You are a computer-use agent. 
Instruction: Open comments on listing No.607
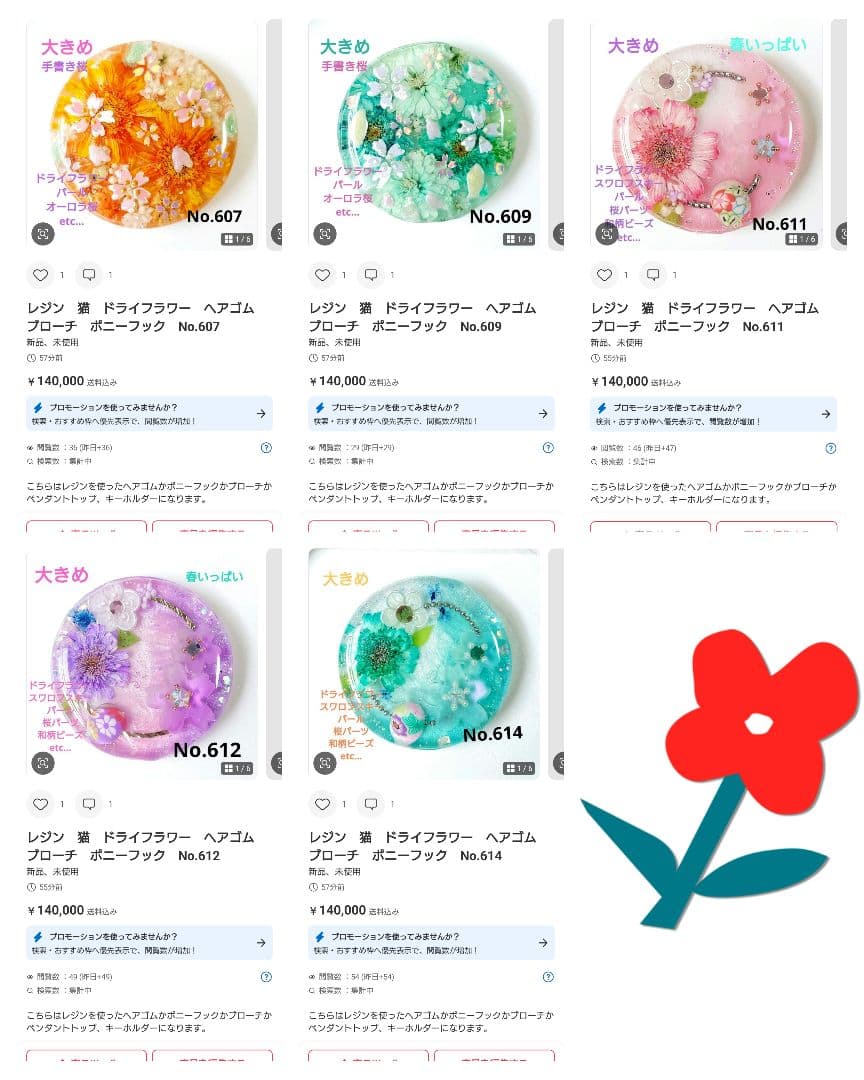point(88,274)
